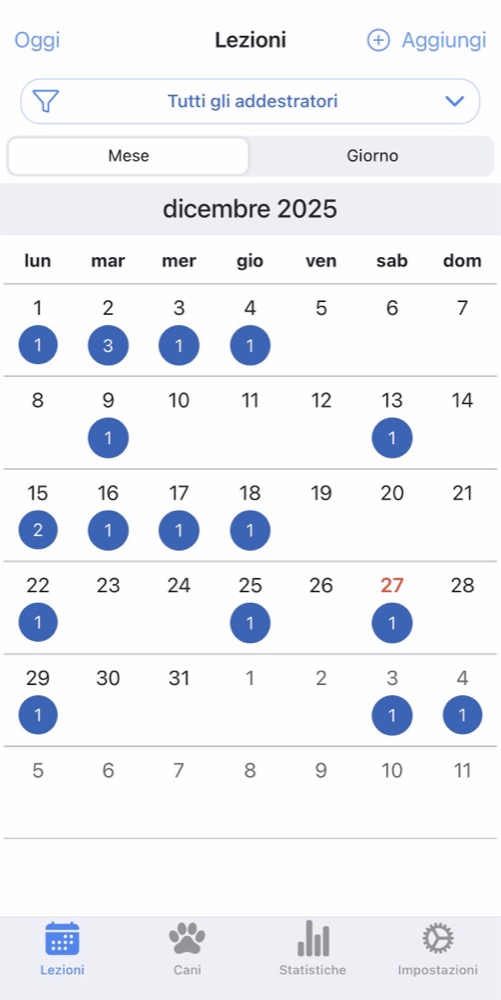Select December 15 with 2 lessons
The height and width of the screenshot is (1000, 501).
pyautogui.click(x=38, y=515)
